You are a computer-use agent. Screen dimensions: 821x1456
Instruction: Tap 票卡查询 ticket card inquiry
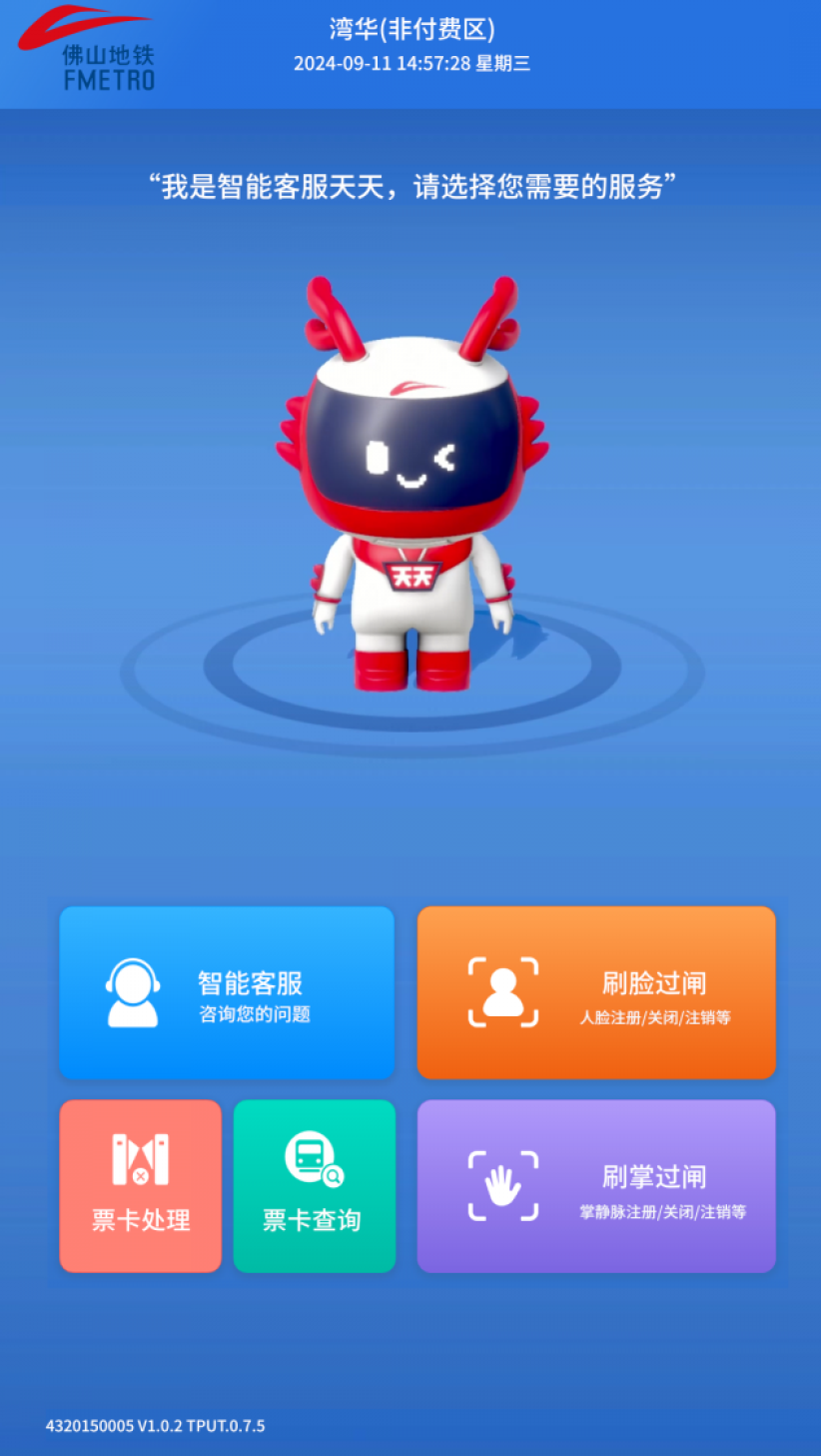[x=315, y=1186]
